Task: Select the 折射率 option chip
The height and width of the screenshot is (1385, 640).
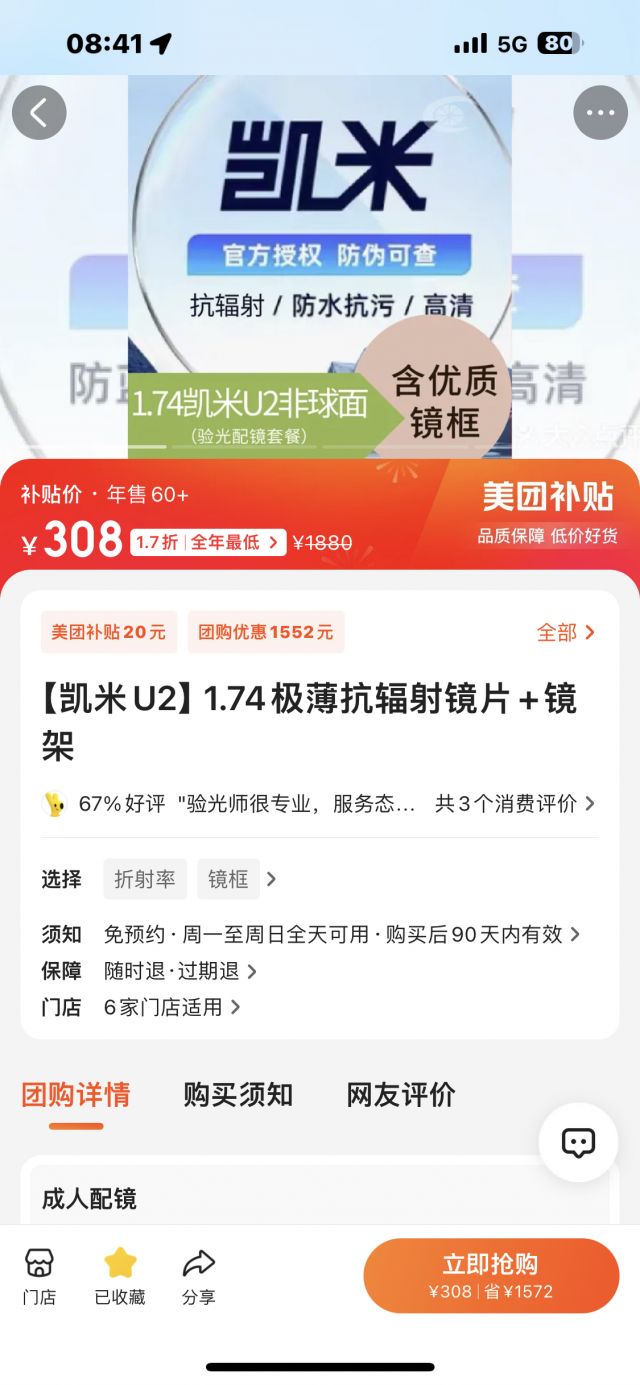Action: coord(145,879)
